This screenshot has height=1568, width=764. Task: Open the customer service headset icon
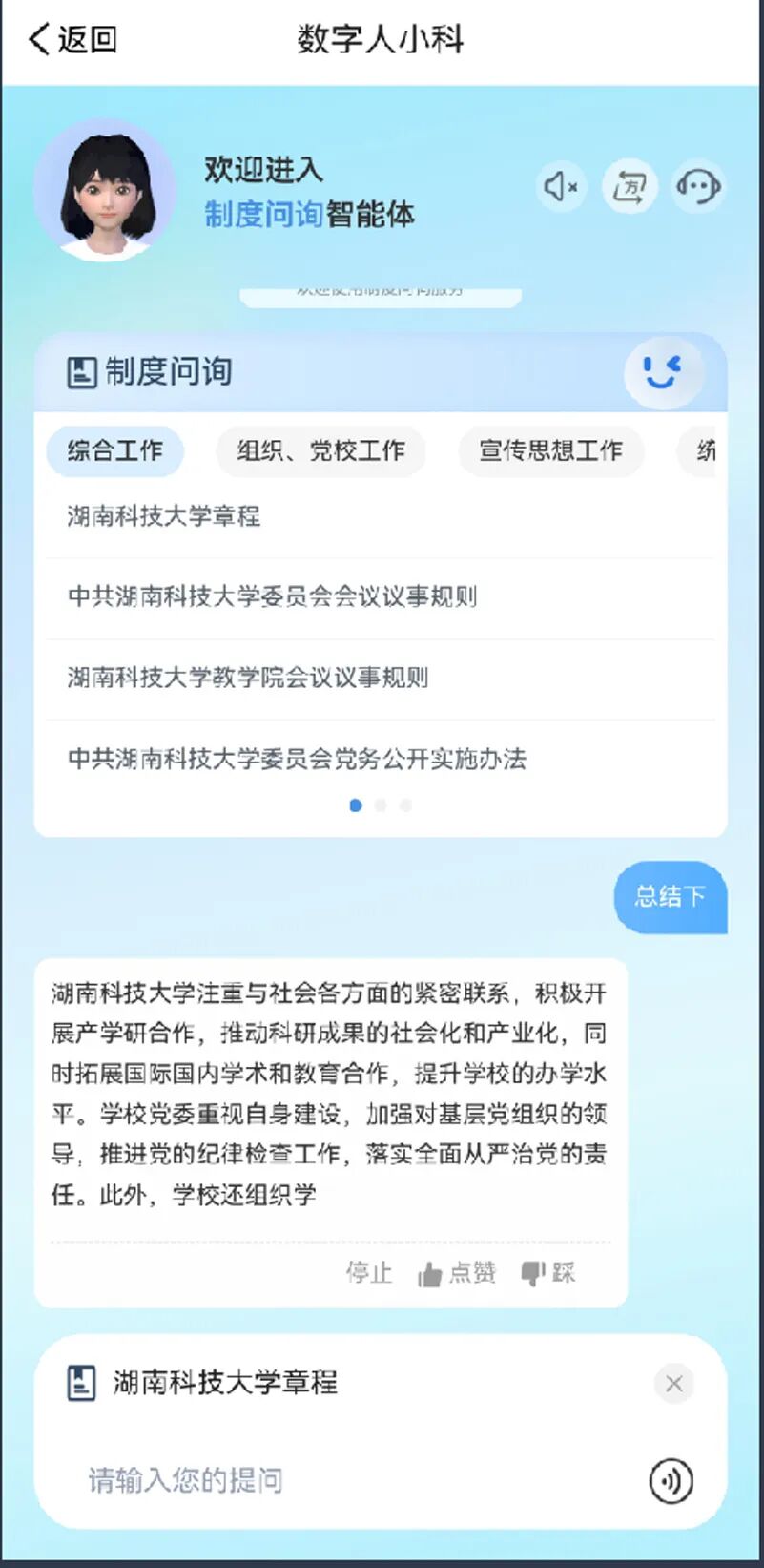698,186
